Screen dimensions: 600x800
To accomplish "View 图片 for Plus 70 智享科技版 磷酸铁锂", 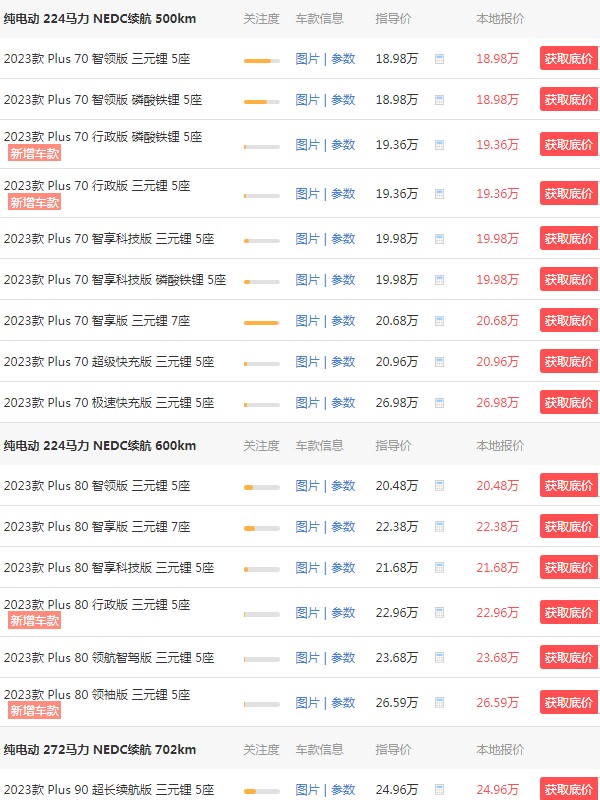I will tap(307, 280).
